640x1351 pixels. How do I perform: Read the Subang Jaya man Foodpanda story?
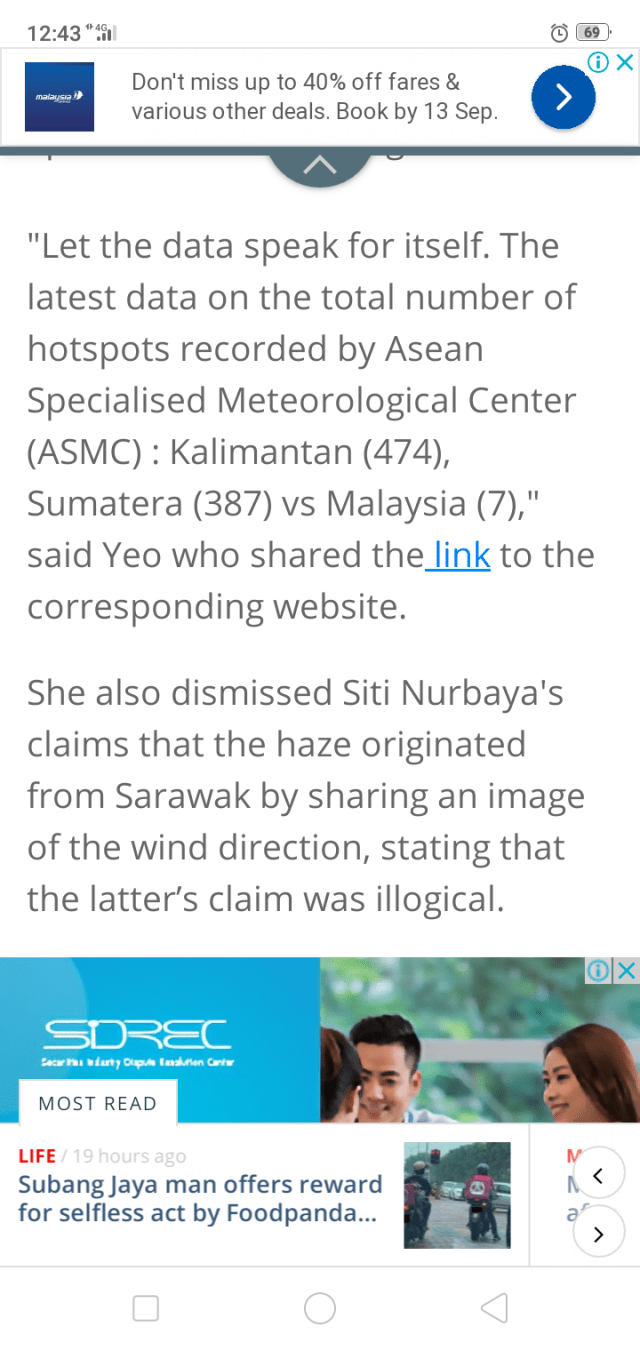point(200,1198)
